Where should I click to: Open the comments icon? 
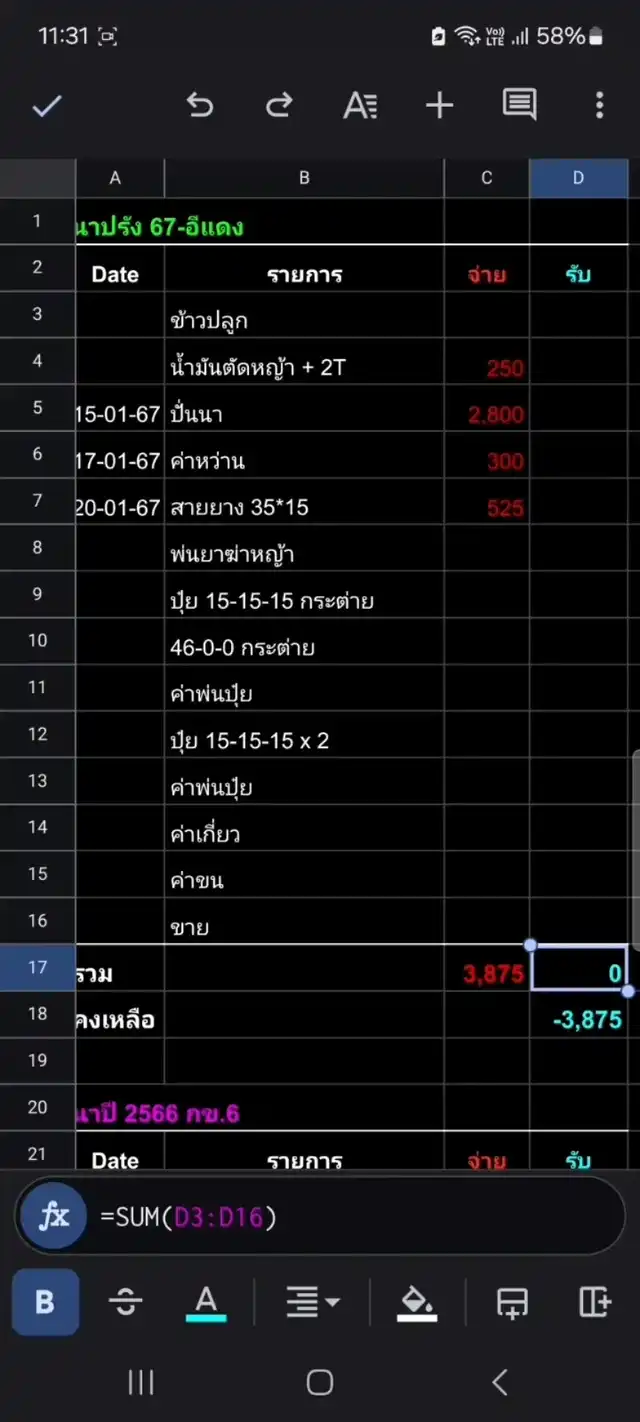(x=519, y=105)
